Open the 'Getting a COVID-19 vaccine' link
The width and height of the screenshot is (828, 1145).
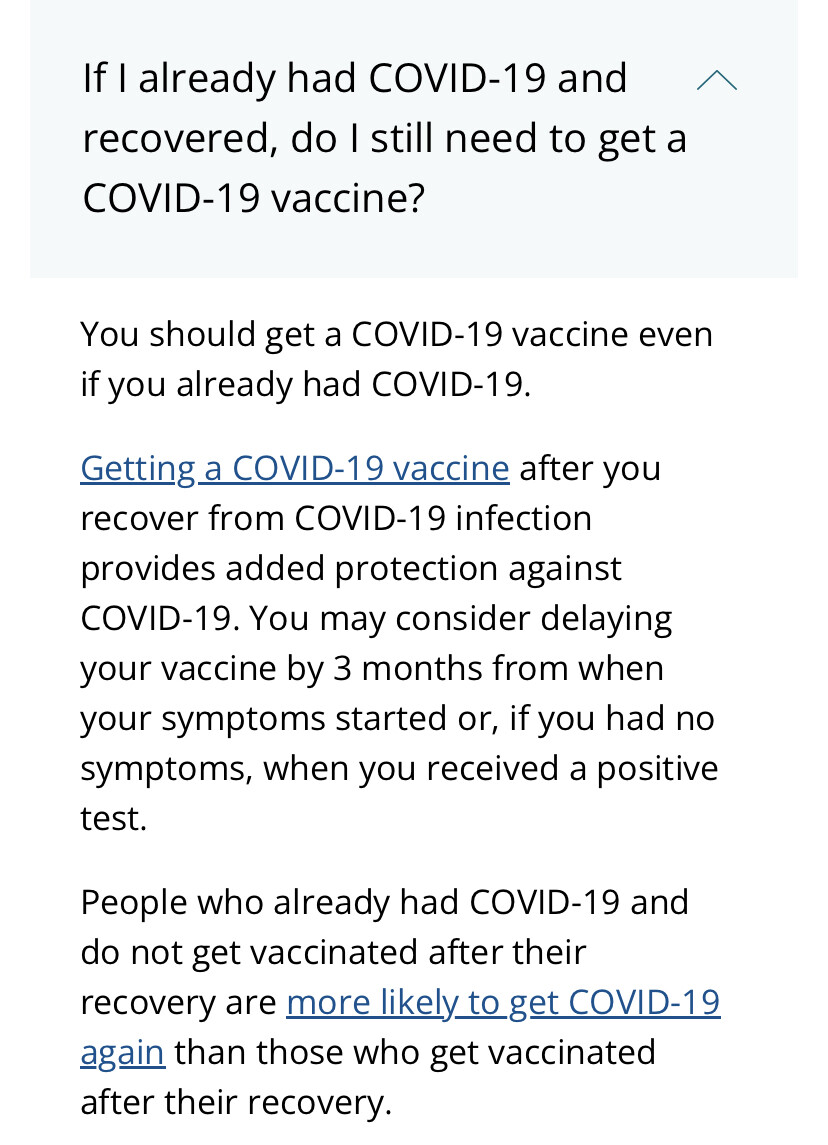click(295, 468)
